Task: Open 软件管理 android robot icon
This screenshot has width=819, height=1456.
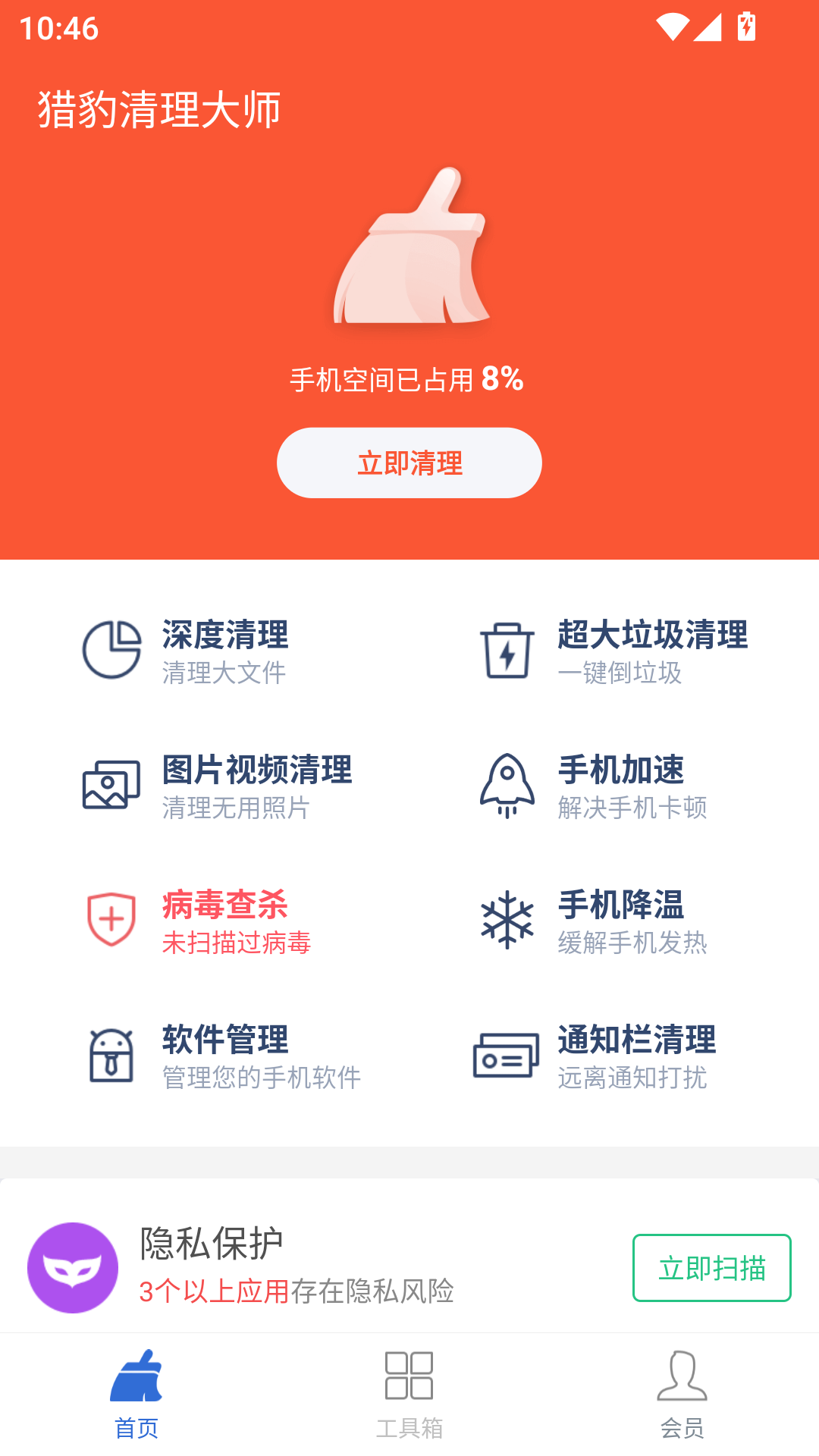Action: tap(111, 1054)
